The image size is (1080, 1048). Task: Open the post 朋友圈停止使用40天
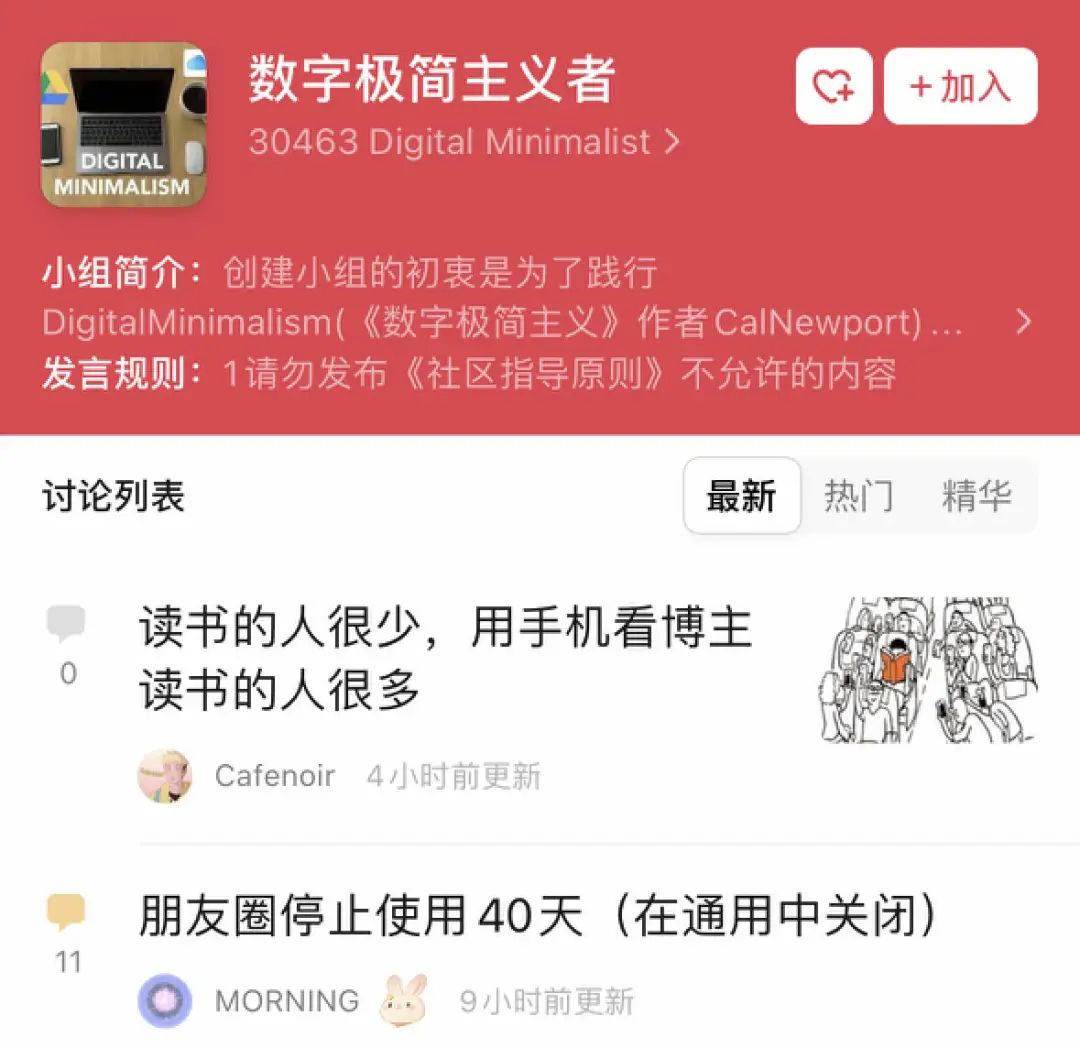coord(538,916)
